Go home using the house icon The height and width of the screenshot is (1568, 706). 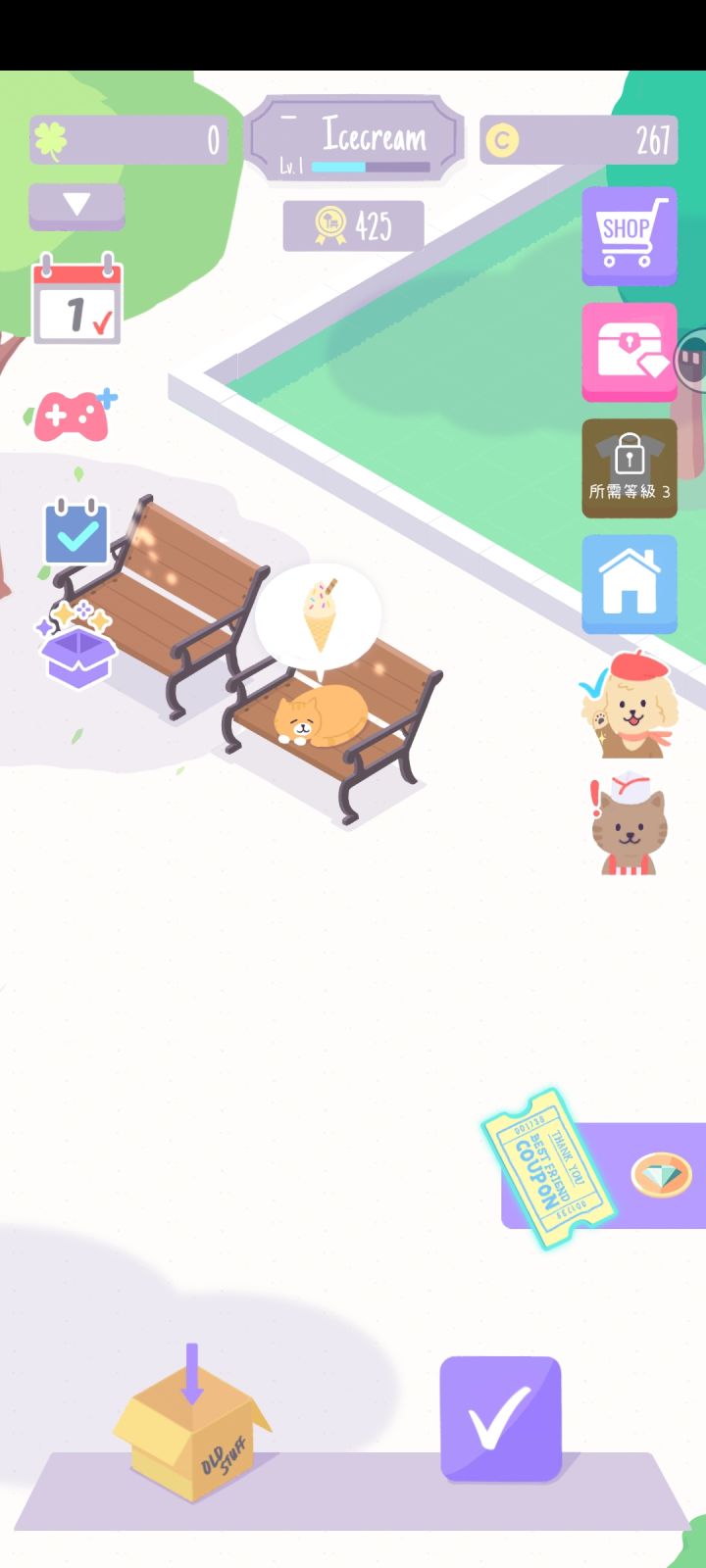click(629, 582)
